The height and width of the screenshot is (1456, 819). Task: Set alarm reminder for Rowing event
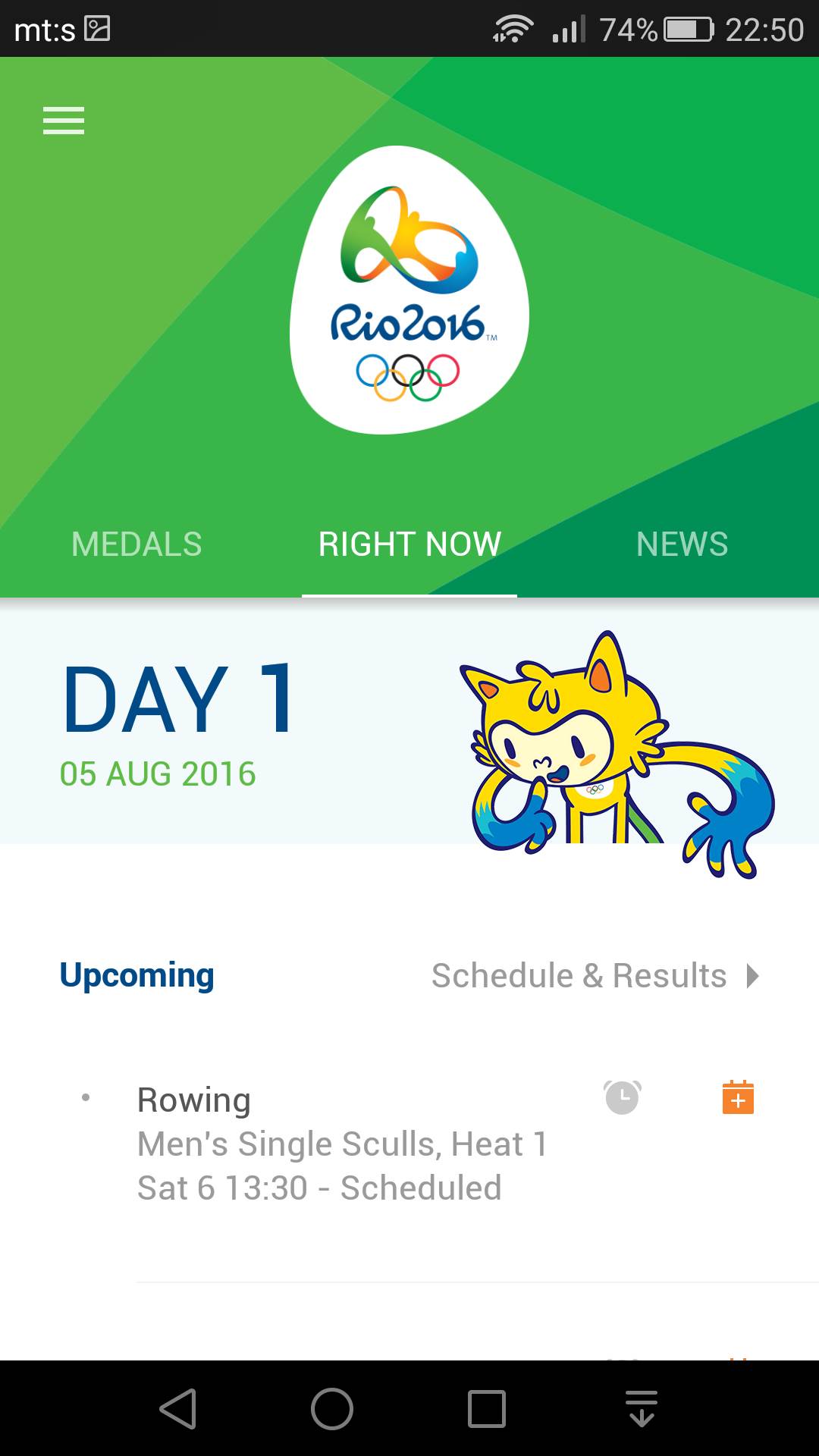click(622, 1097)
